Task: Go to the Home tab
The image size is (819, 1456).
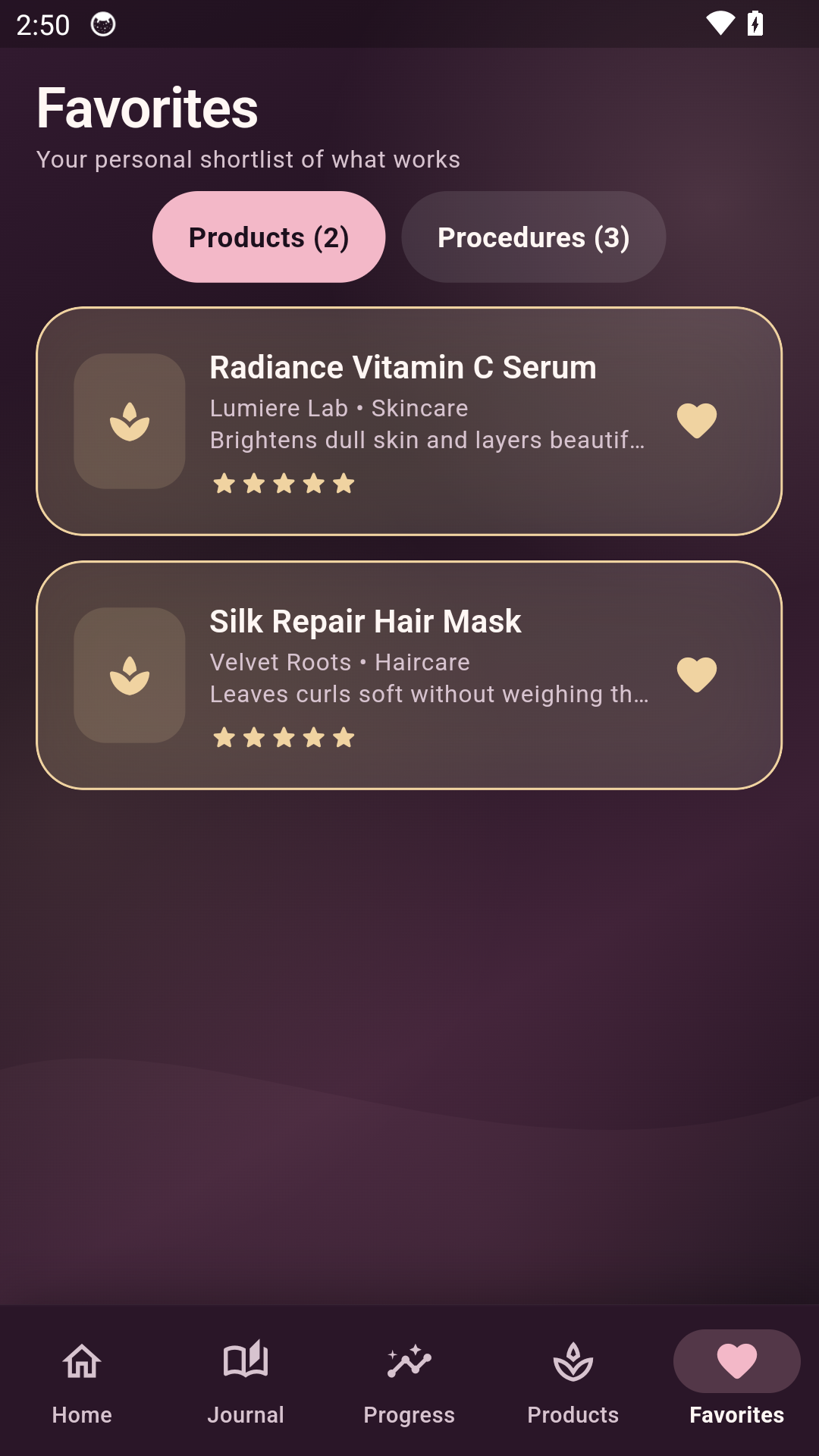Action: (x=82, y=1382)
